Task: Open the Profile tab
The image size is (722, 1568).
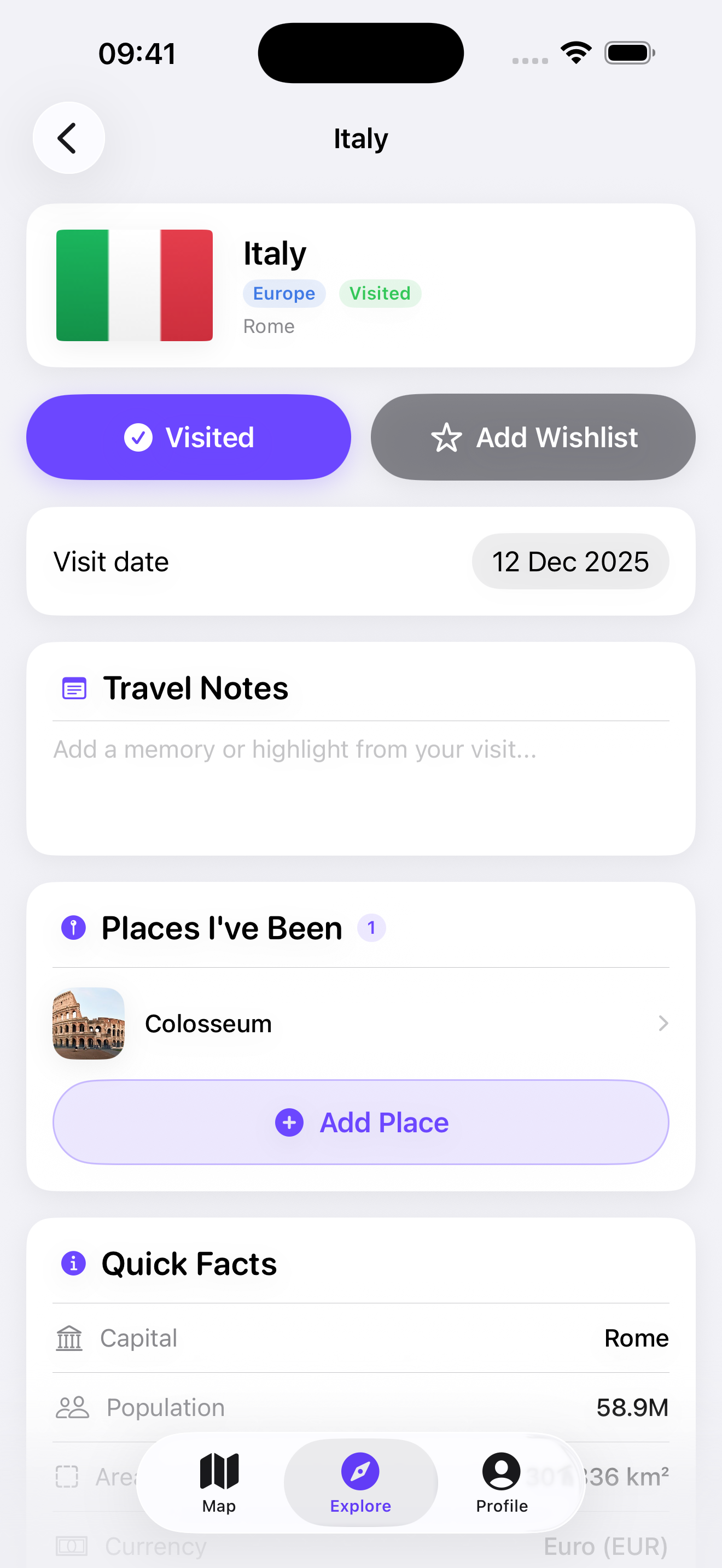Action: [502, 1482]
